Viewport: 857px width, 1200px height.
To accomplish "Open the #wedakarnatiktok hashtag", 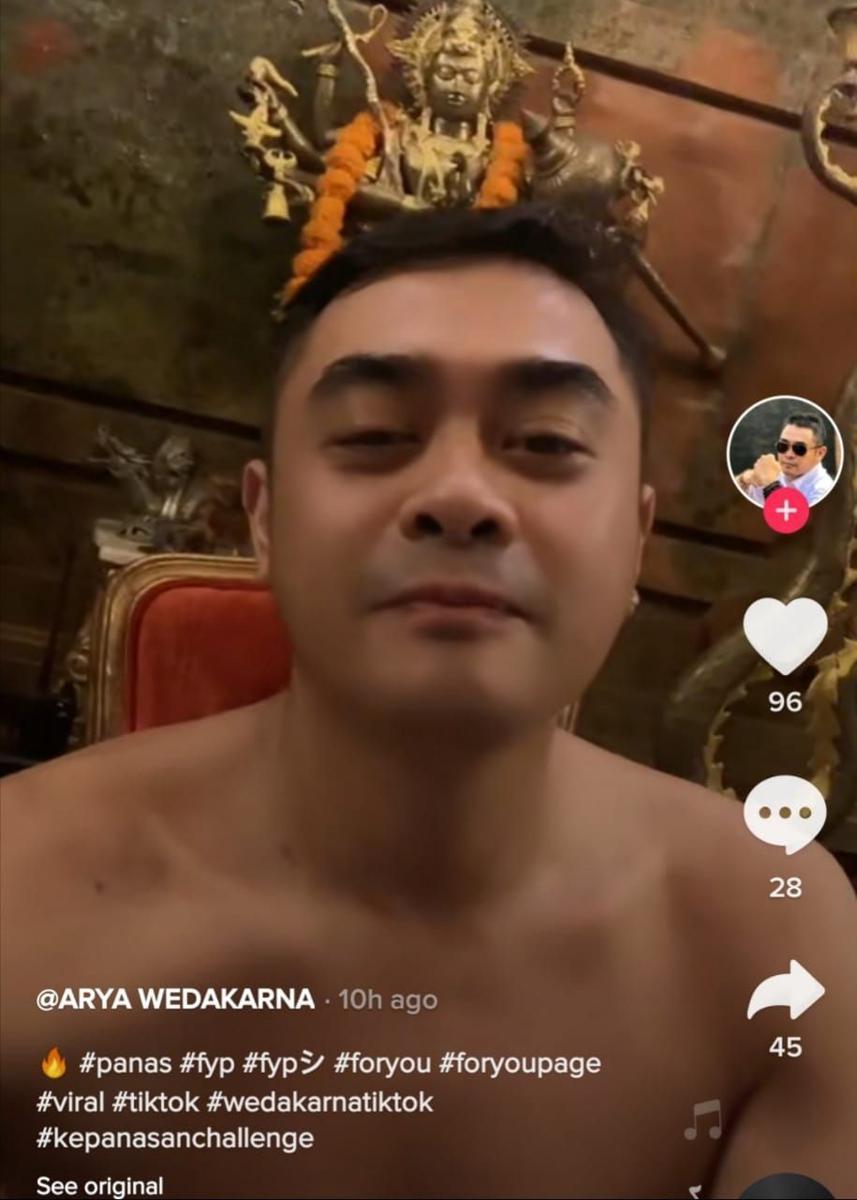I will 320,1102.
